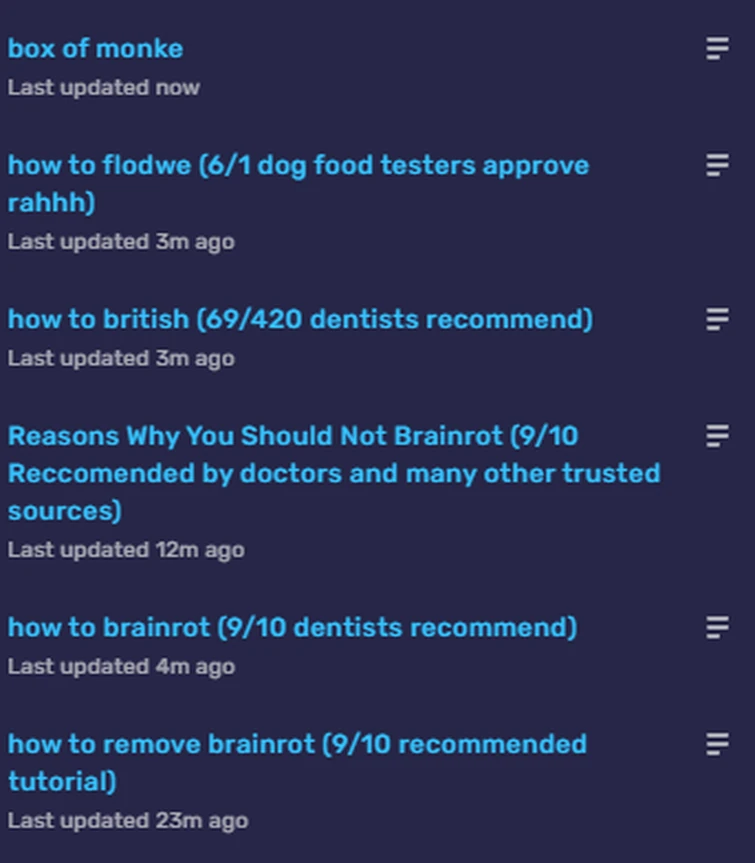Screen dimensions: 755x863
Task: Open "how to brainrot (9/10 dentists recommend)"
Action: point(292,628)
